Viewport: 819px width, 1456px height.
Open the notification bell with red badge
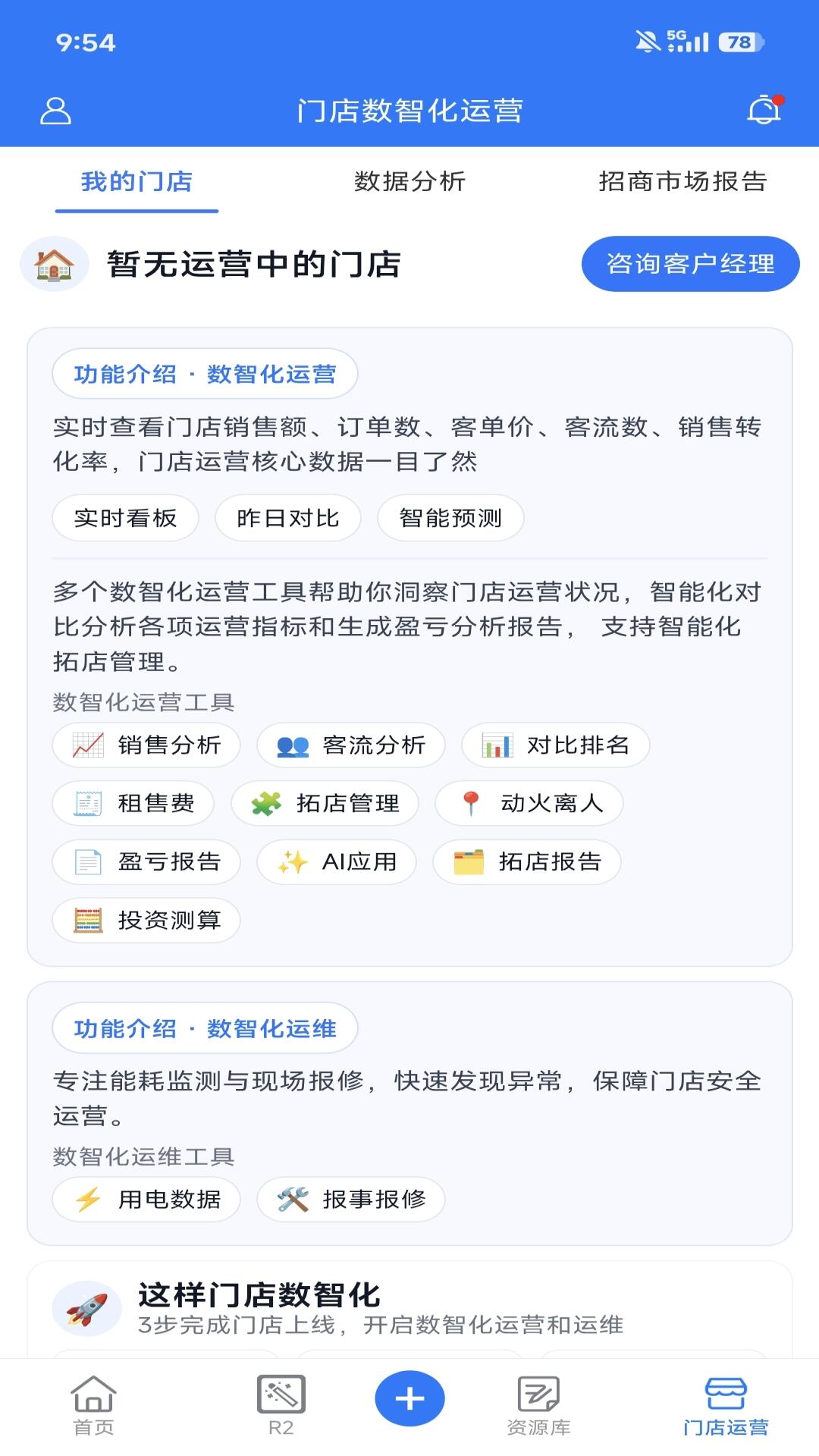tap(764, 110)
